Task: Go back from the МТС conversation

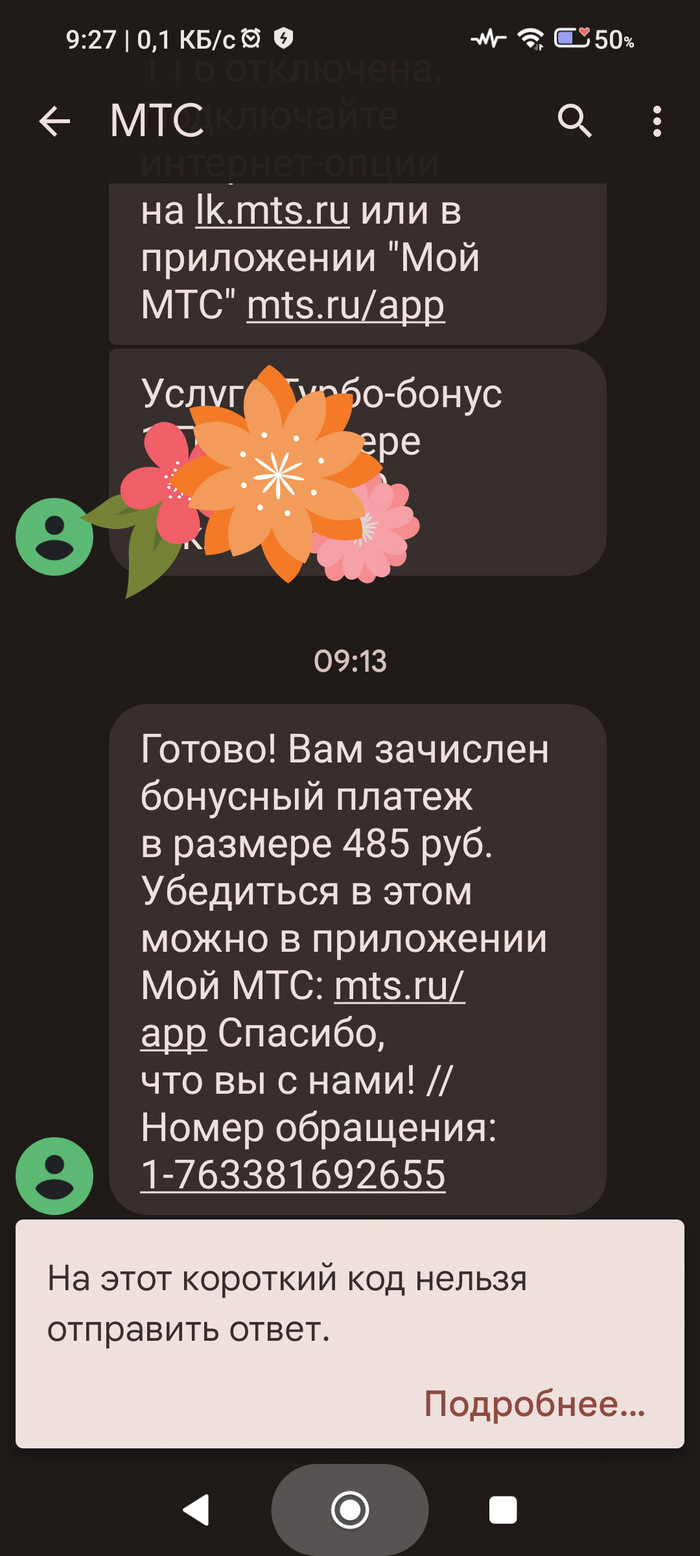Action: [x=54, y=122]
